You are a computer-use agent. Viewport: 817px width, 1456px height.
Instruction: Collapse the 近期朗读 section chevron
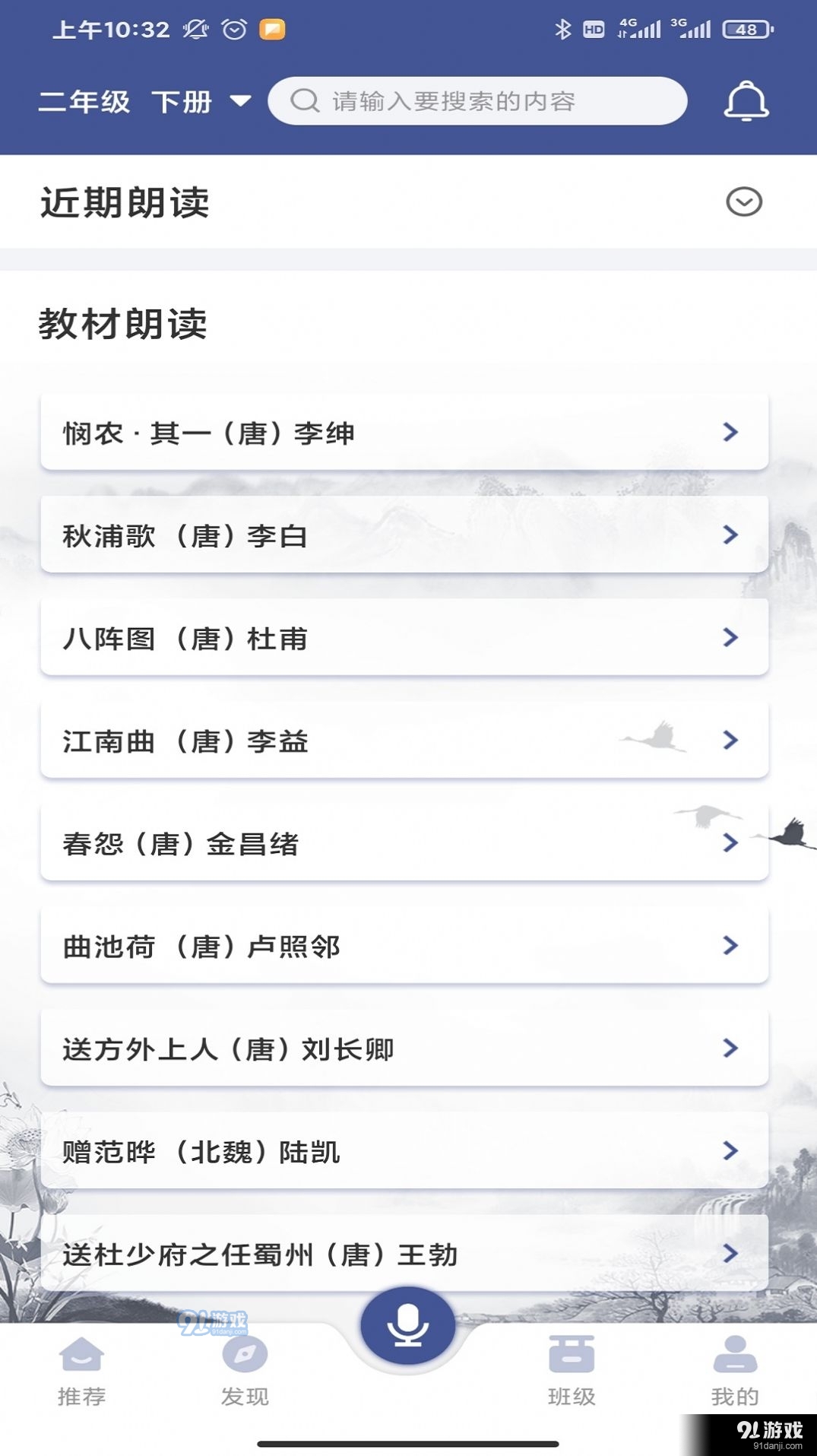point(745,201)
